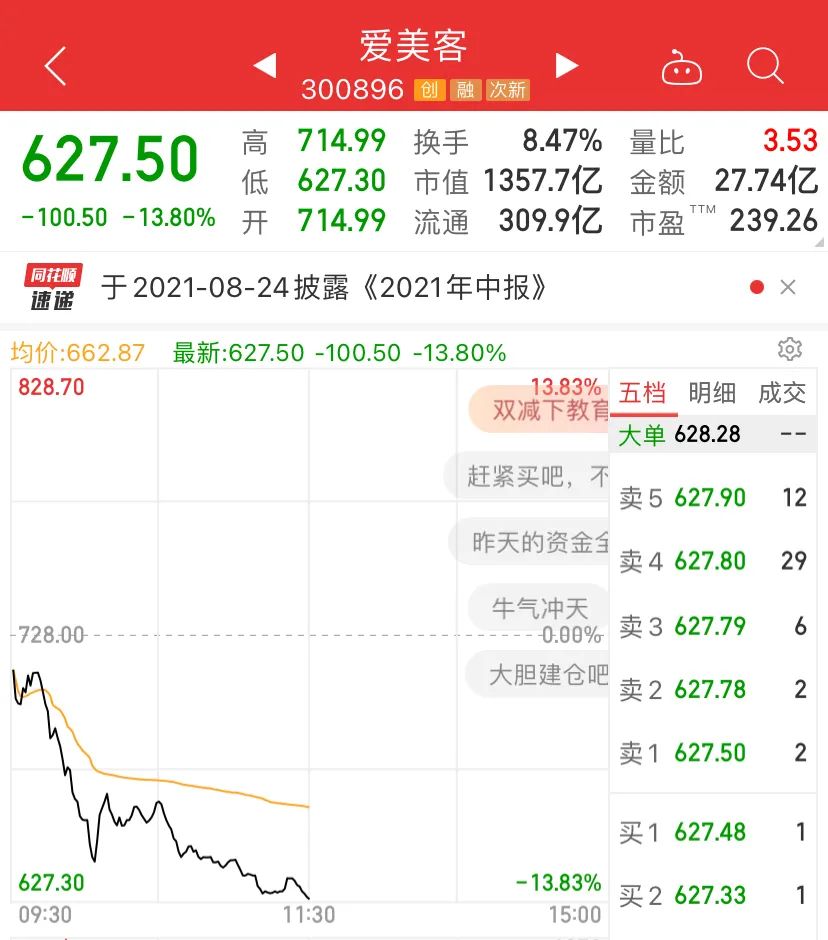This screenshot has width=828, height=940.
Task: Open the 昨天的资金 comment bubble
Action: [x=535, y=542]
